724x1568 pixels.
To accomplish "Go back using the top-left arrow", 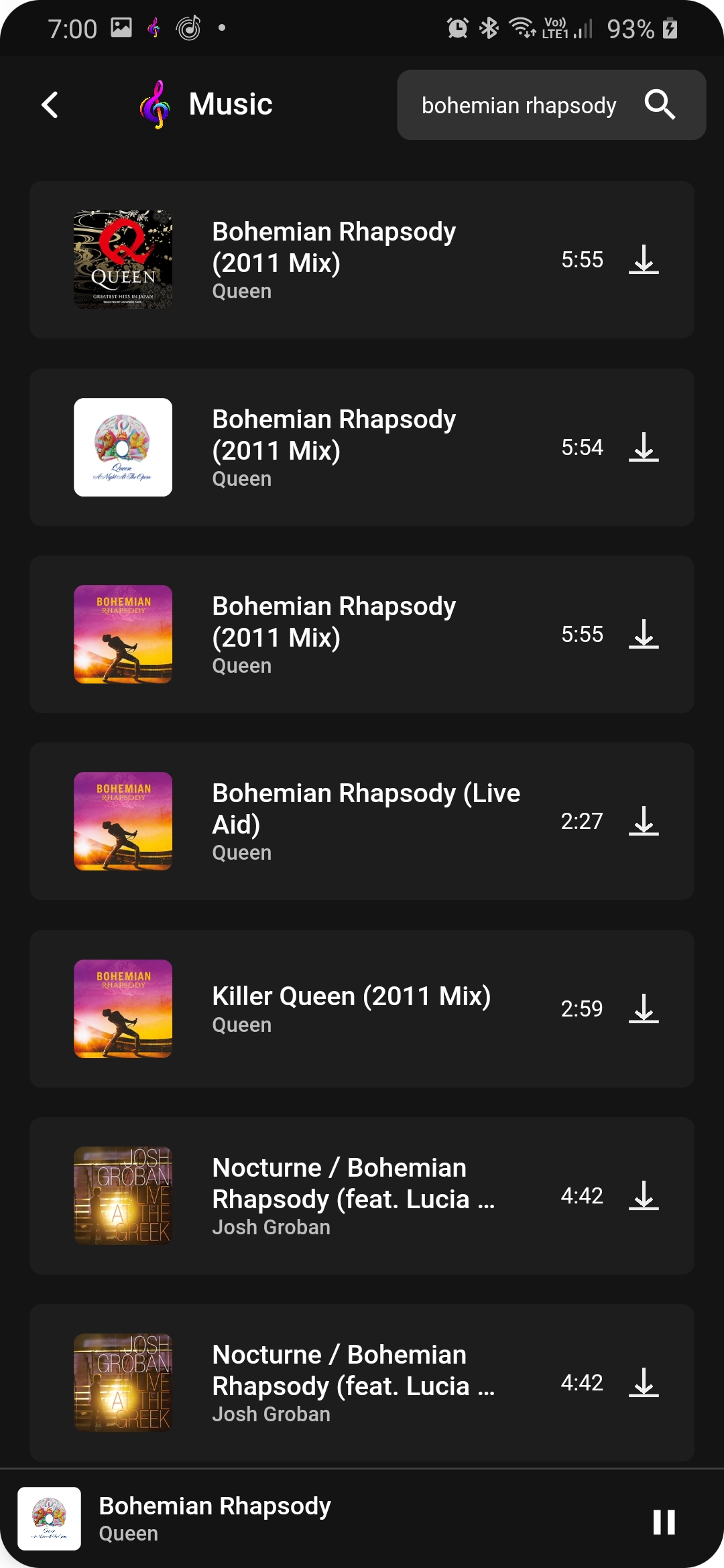I will point(50,105).
